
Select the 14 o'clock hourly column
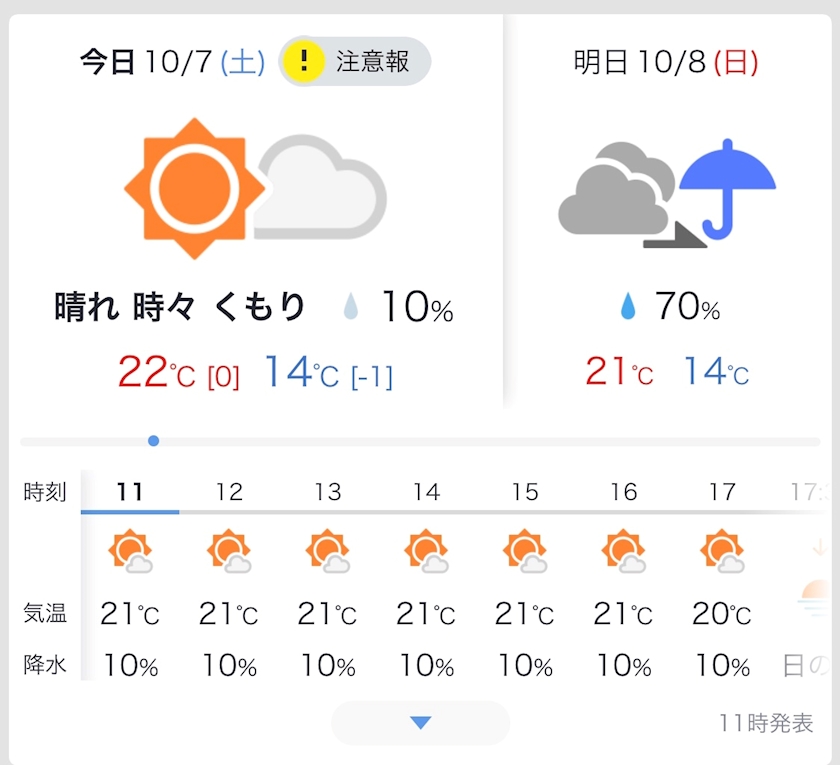(x=426, y=576)
